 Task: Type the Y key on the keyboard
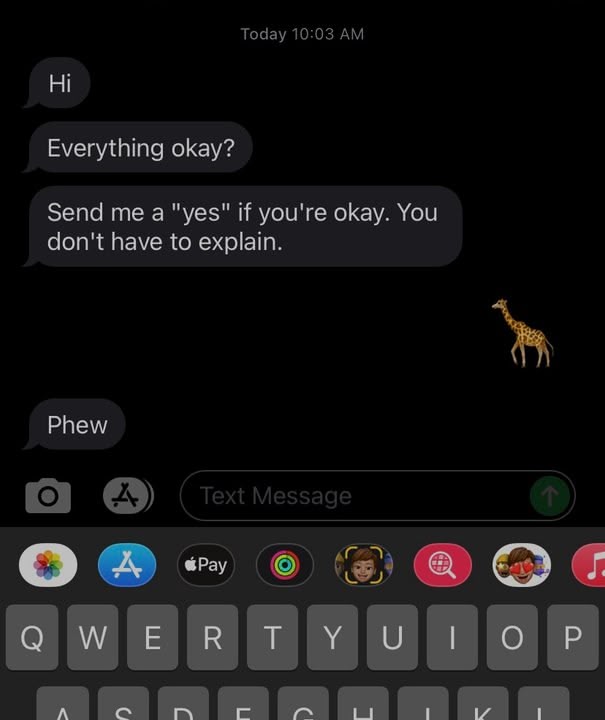coord(332,638)
